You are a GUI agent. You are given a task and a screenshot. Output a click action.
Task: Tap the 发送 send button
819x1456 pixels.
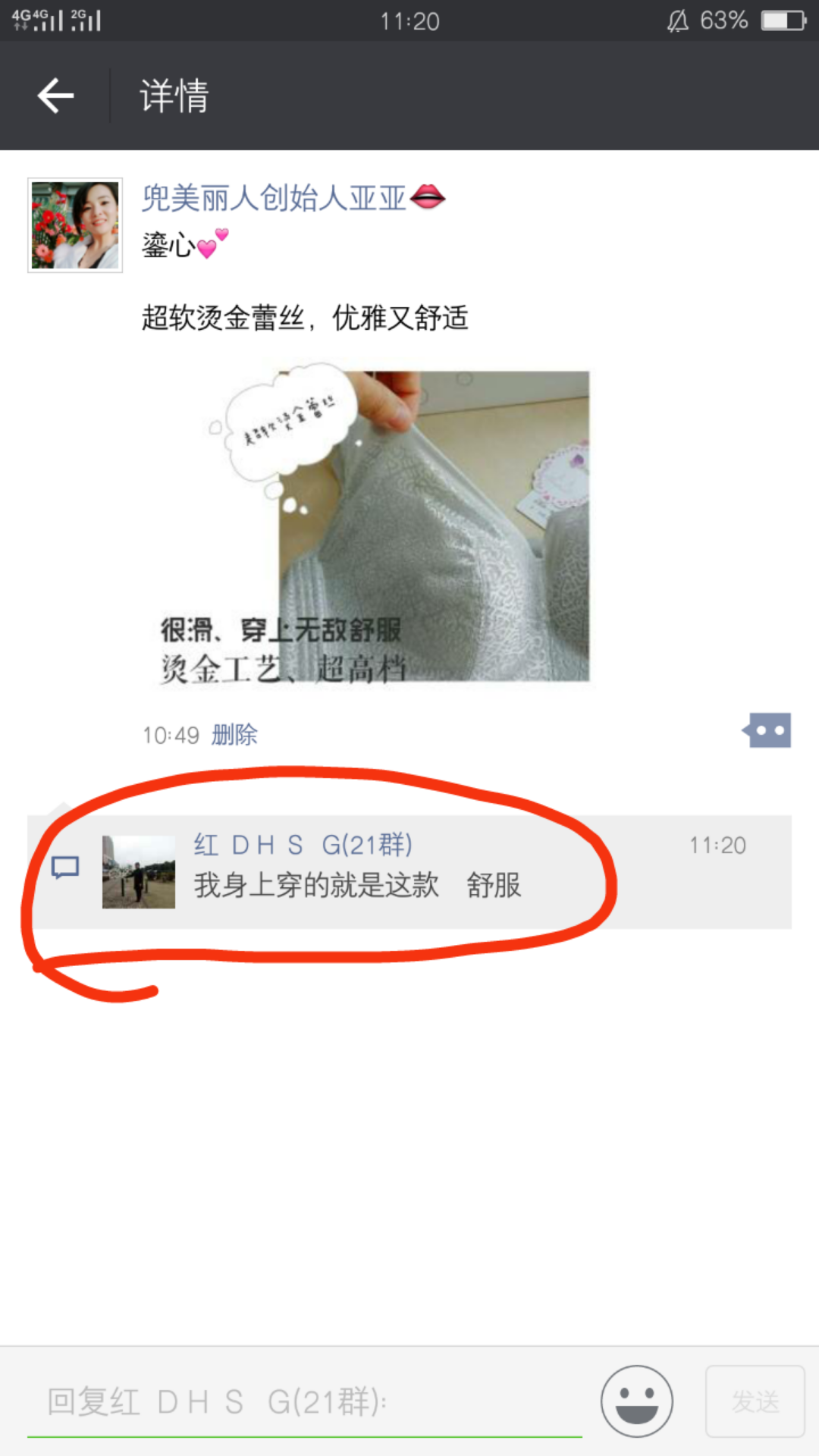point(755,1401)
